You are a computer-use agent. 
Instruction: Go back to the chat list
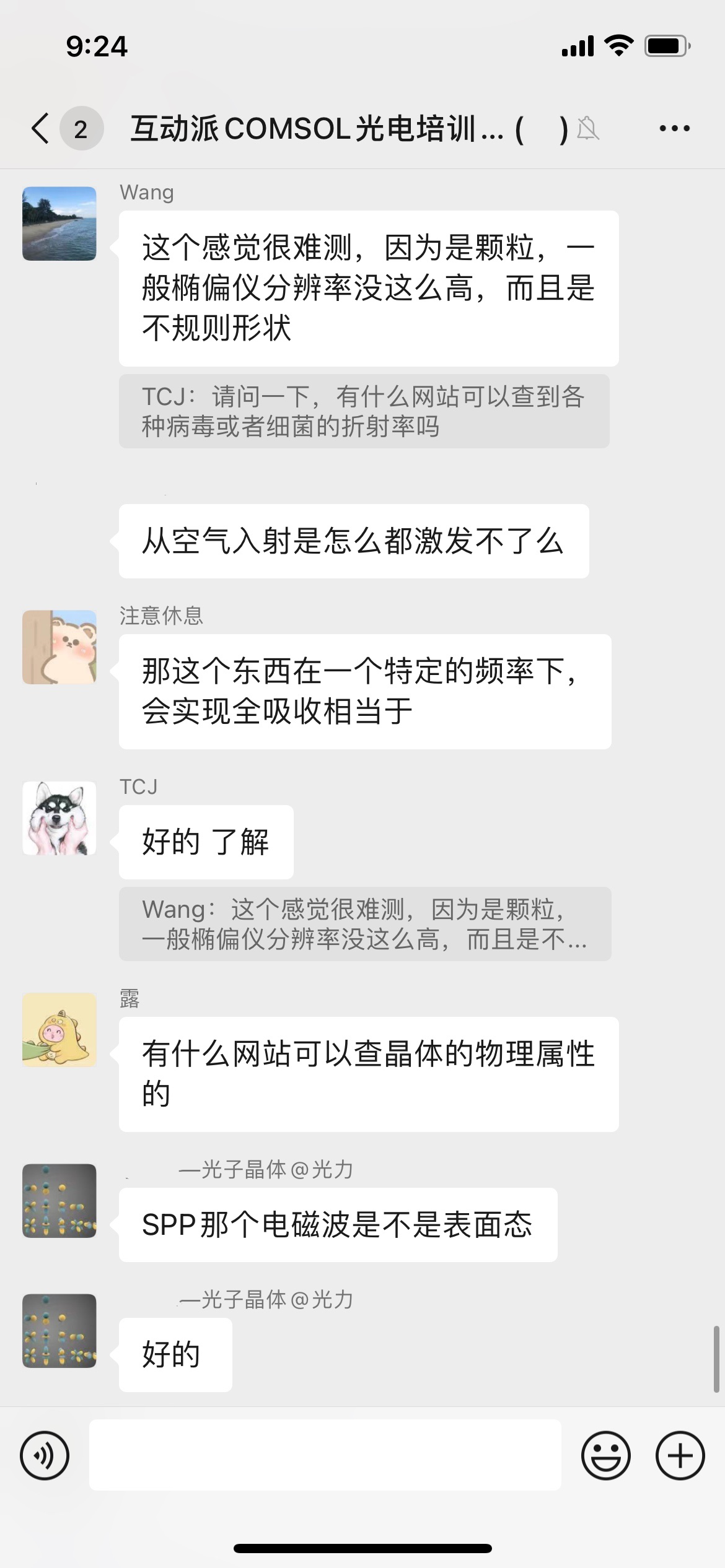[x=41, y=129]
